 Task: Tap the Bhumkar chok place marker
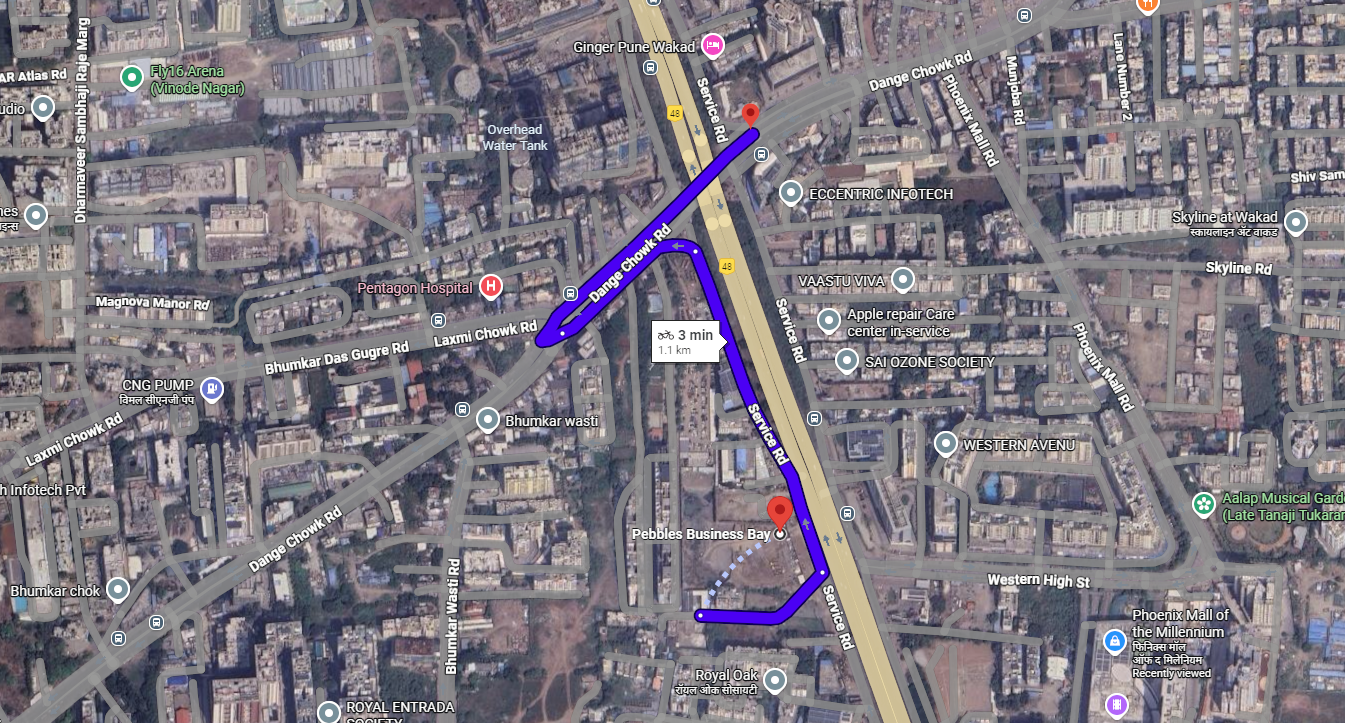coord(118,590)
